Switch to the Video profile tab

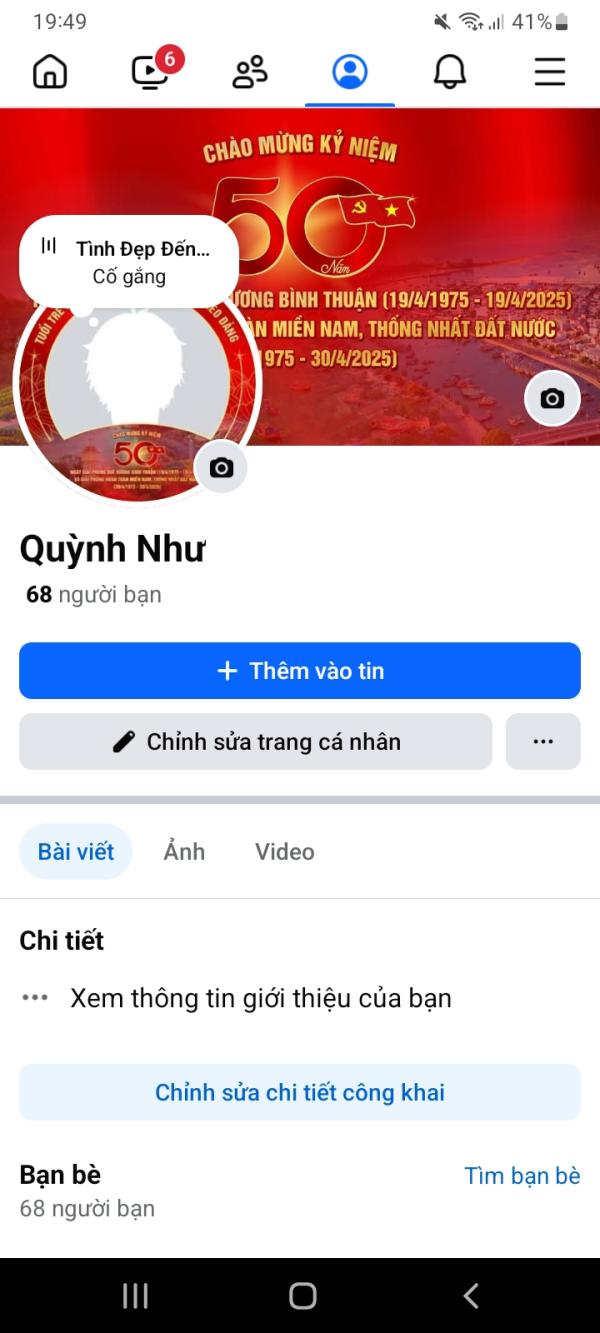284,852
